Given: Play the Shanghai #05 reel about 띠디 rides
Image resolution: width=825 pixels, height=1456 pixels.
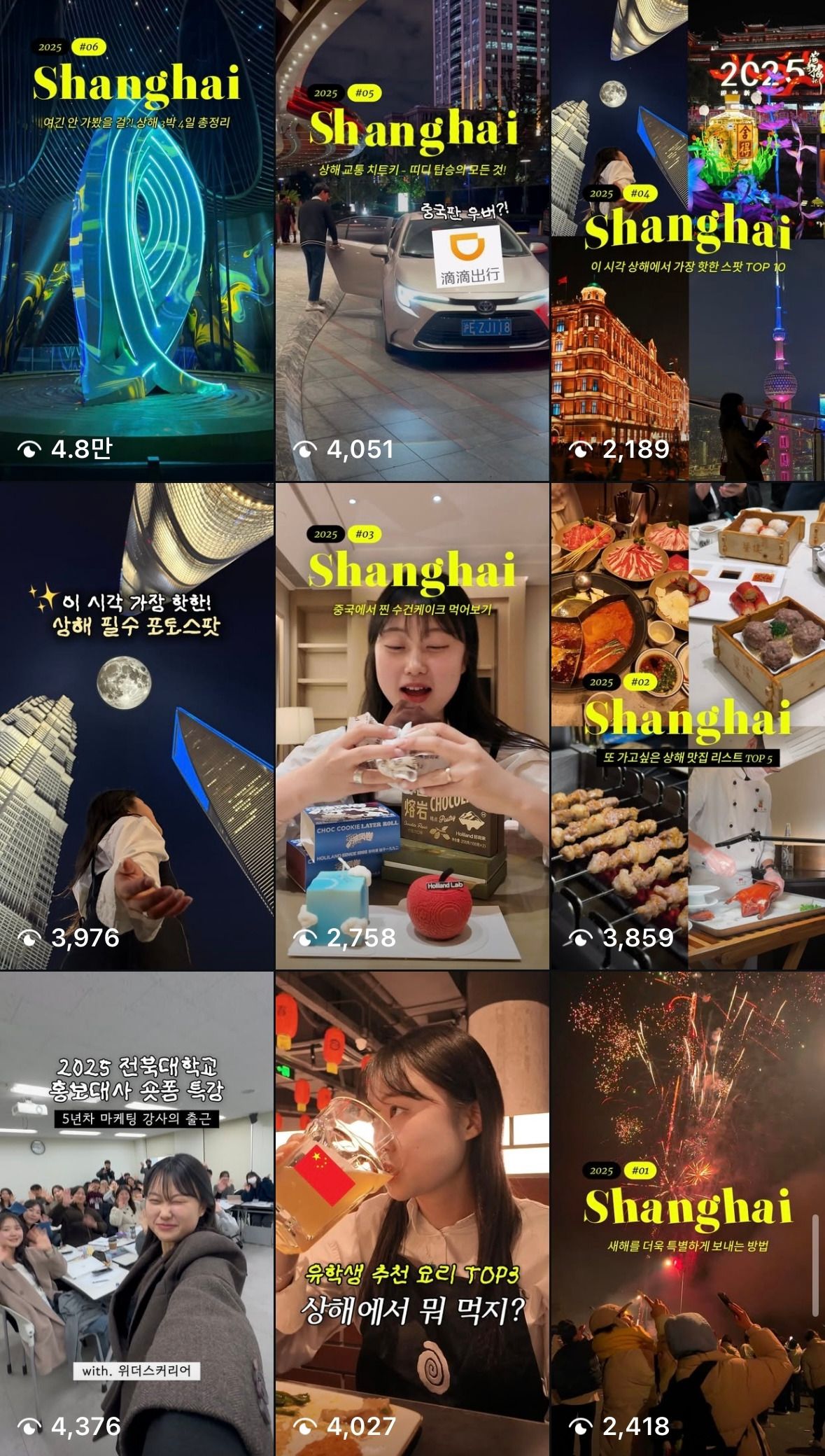Looking at the screenshot, I should pyautogui.click(x=412, y=240).
